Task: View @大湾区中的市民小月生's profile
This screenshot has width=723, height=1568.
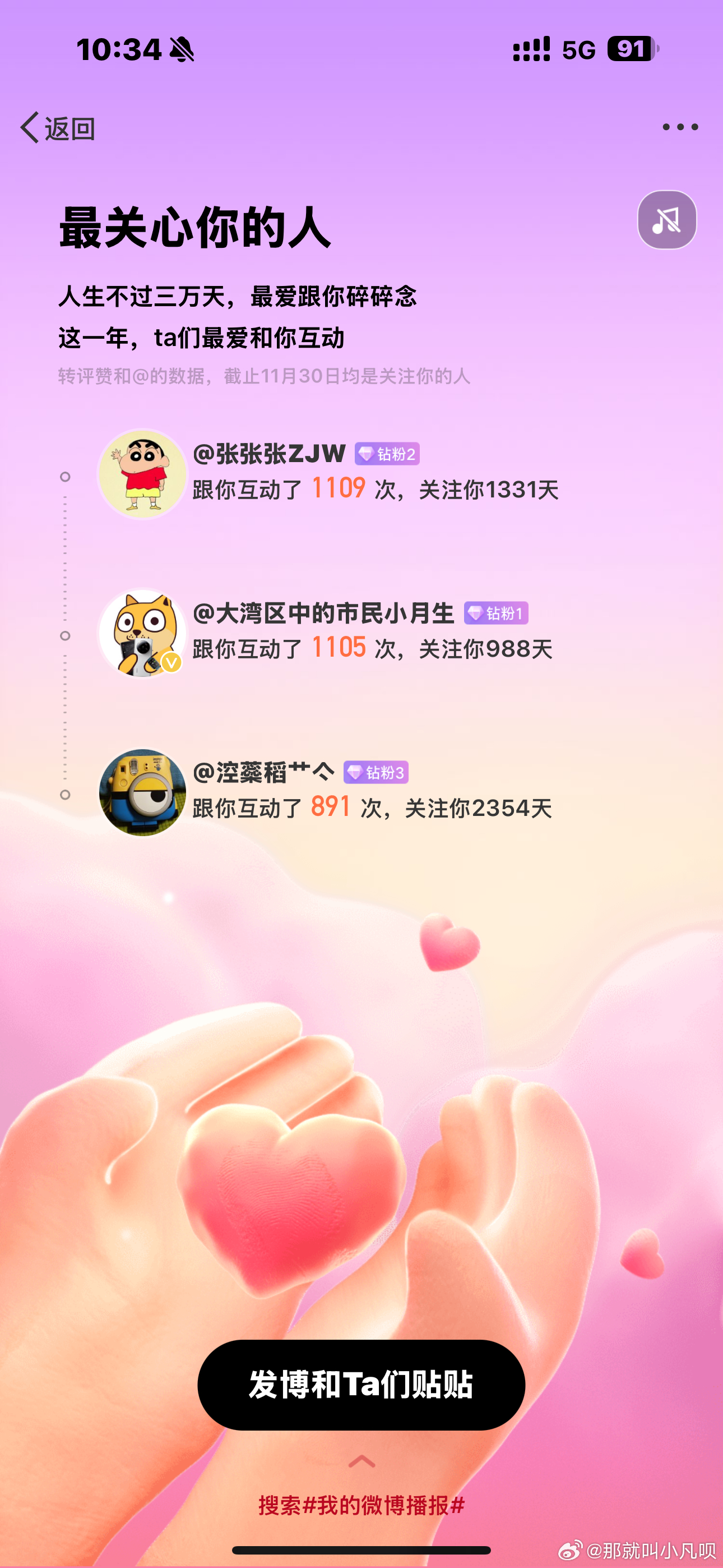Action: (323, 613)
